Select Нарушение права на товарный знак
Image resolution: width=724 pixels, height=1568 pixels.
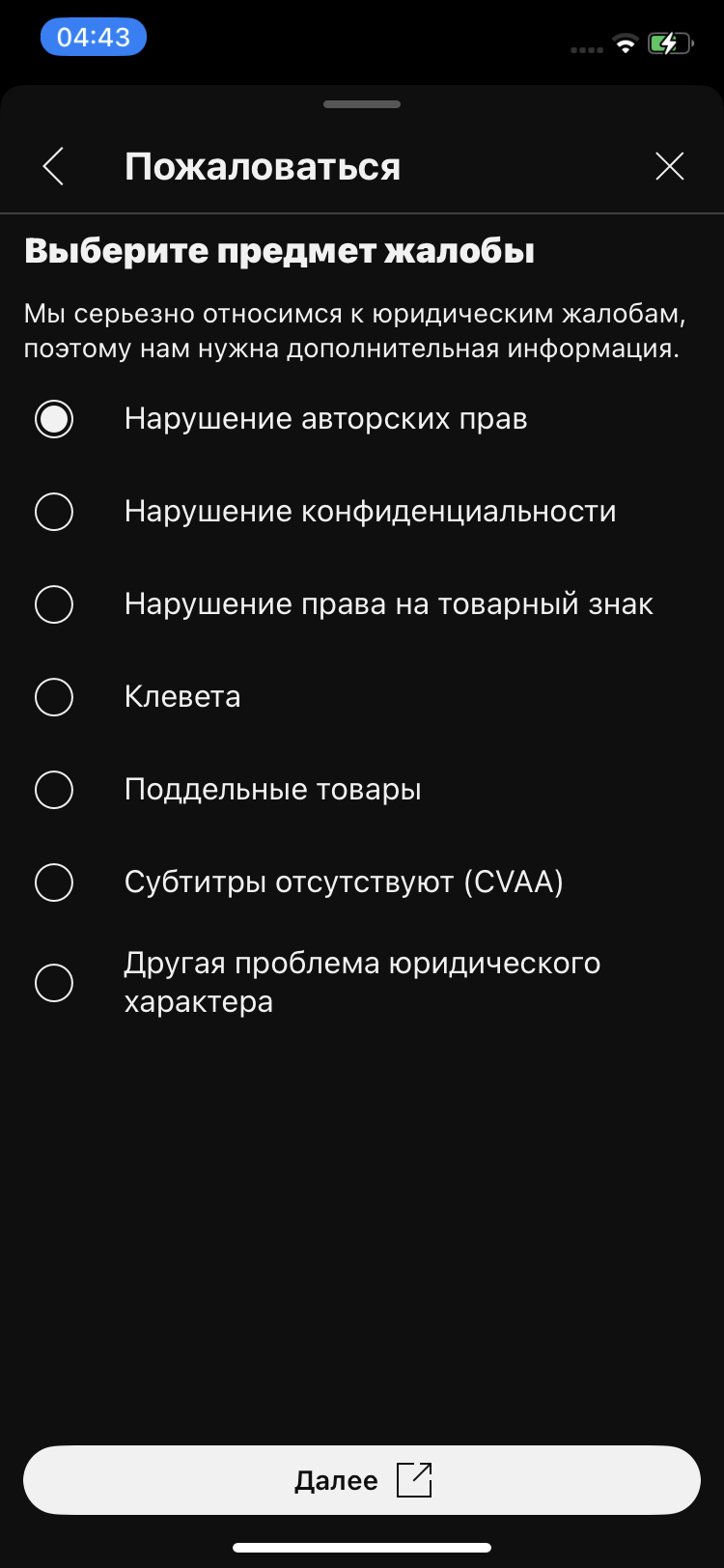pyautogui.click(x=362, y=604)
